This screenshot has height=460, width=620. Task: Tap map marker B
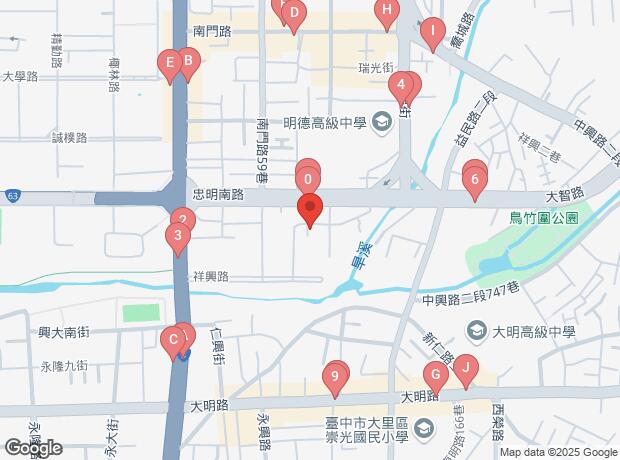pos(188,63)
